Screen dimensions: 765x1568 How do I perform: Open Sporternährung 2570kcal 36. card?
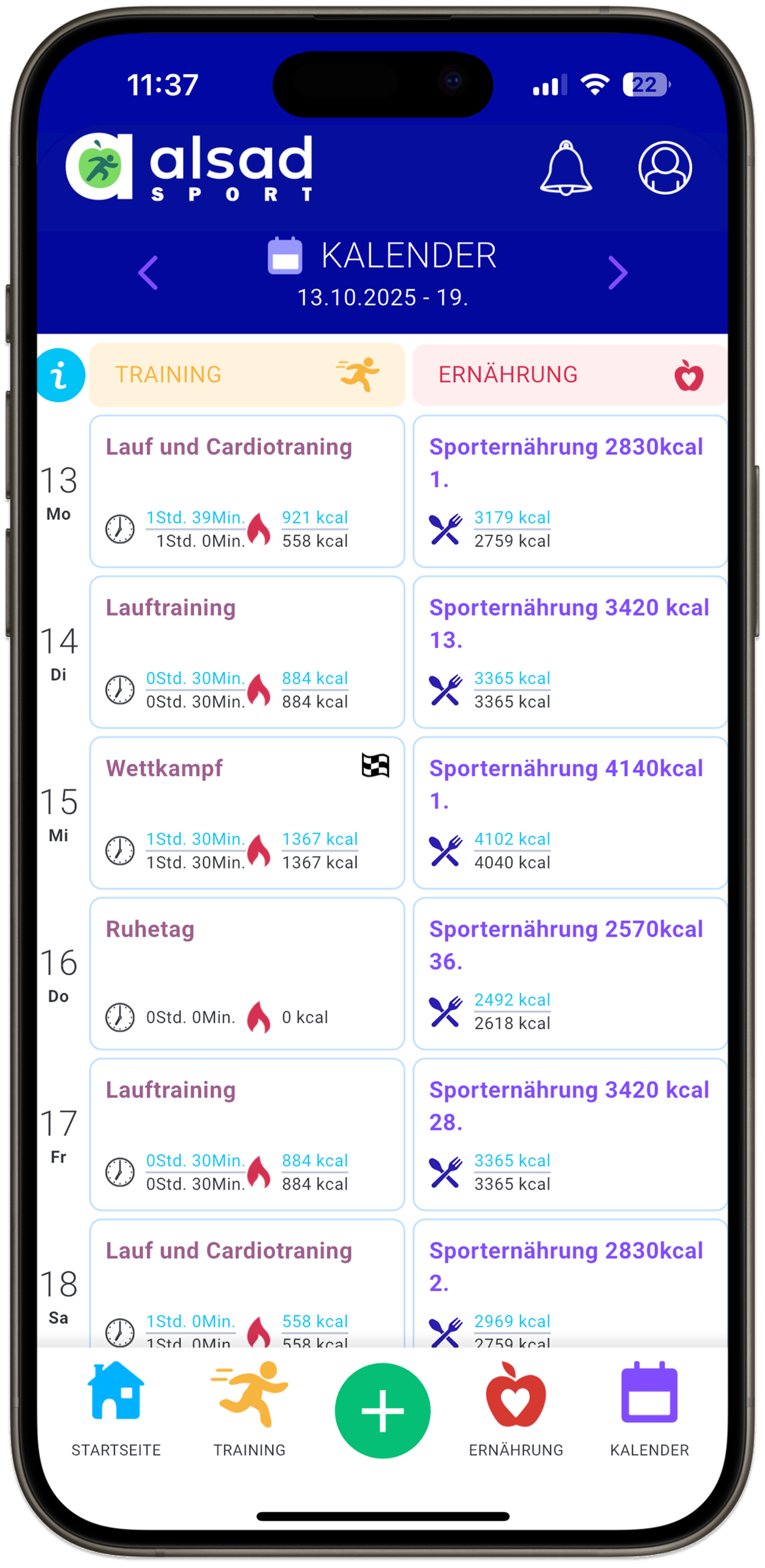[570, 973]
